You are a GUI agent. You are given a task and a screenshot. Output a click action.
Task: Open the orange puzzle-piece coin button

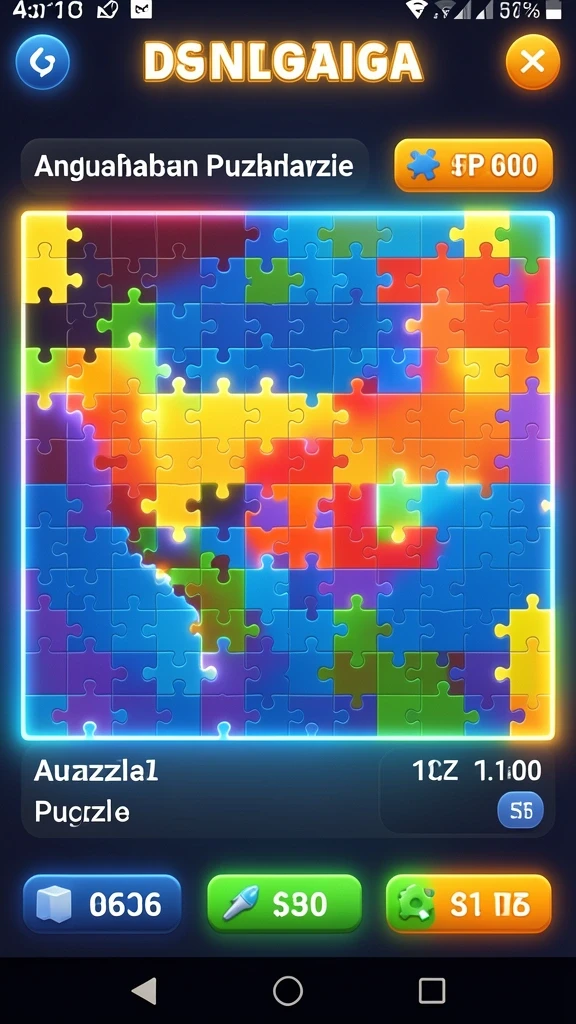tap(473, 165)
